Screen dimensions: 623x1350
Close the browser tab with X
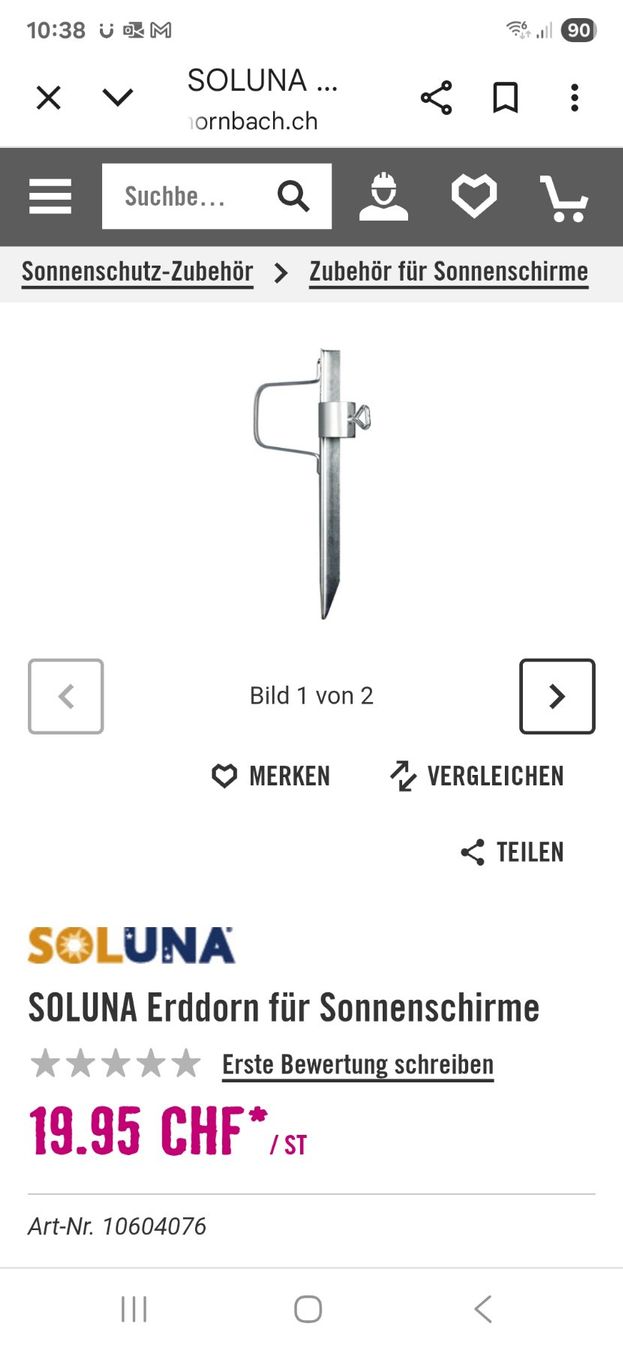click(48, 98)
